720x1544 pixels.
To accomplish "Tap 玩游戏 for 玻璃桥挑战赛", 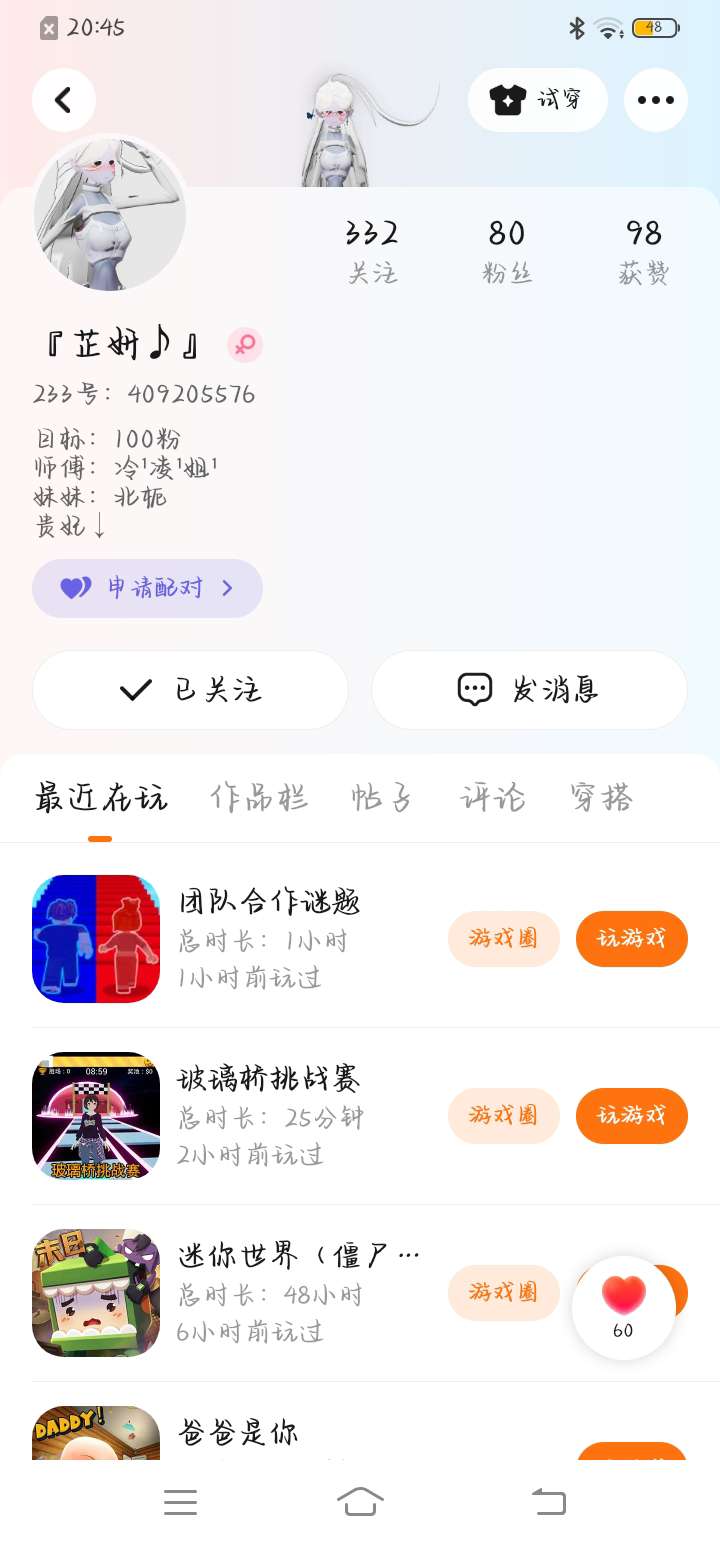I will [631, 1115].
